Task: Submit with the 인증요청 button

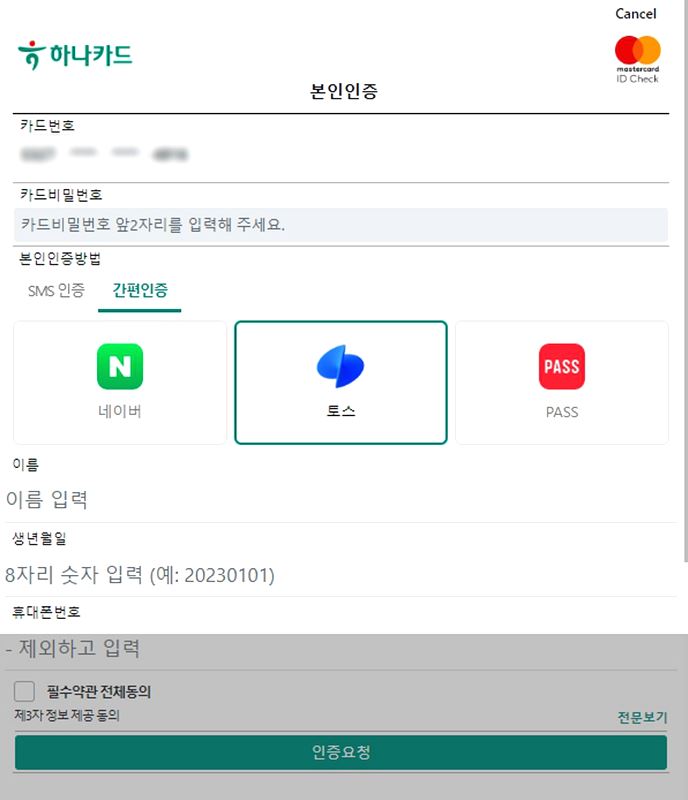Action: [341, 753]
